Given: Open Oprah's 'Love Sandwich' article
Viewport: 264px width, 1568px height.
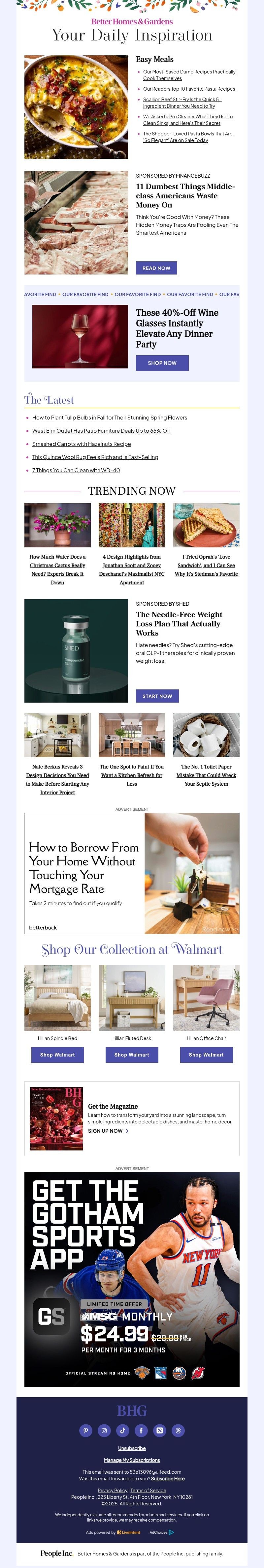Looking at the screenshot, I should (x=206, y=565).
